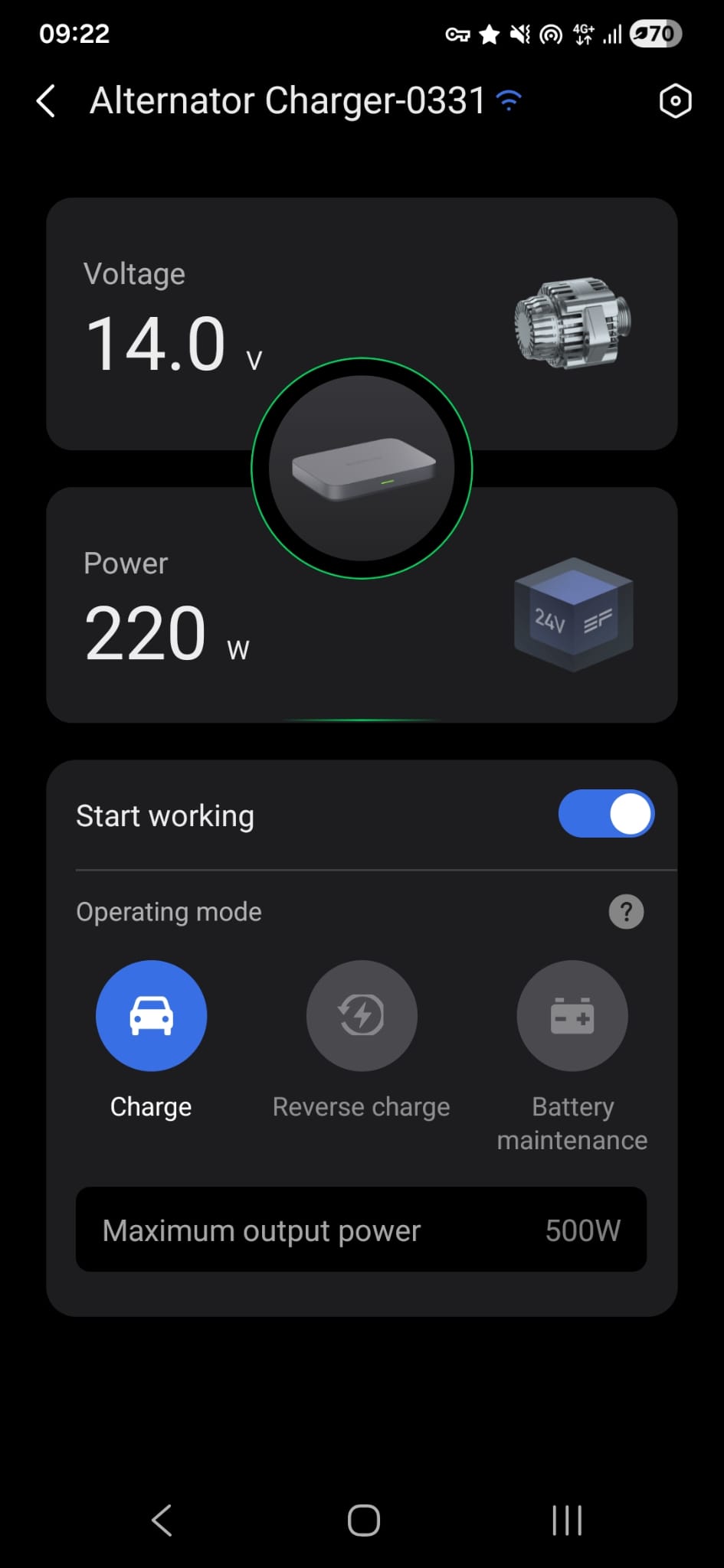Go back from Alternator Charger screen

coord(46,101)
